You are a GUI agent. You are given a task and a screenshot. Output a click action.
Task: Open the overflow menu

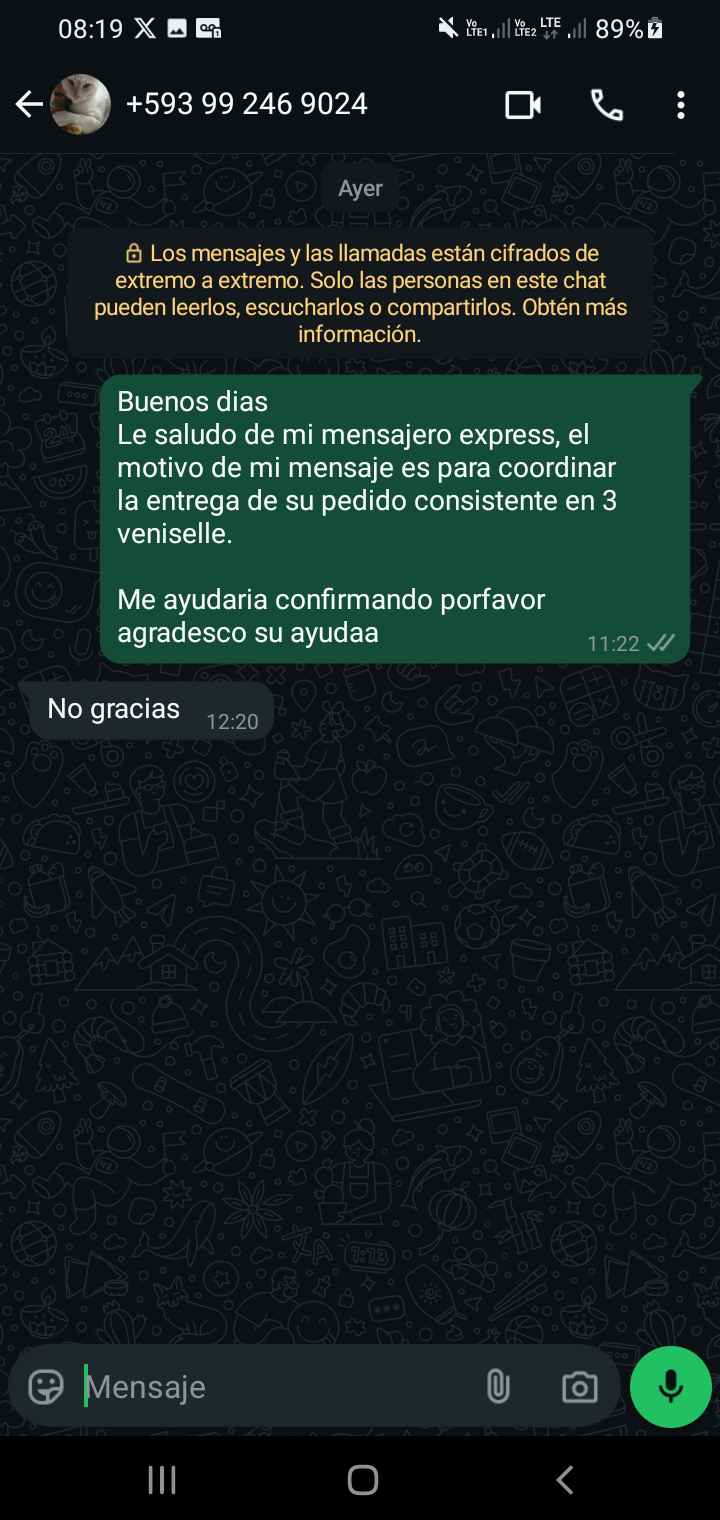pyautogui.click(x=680, y=105)
